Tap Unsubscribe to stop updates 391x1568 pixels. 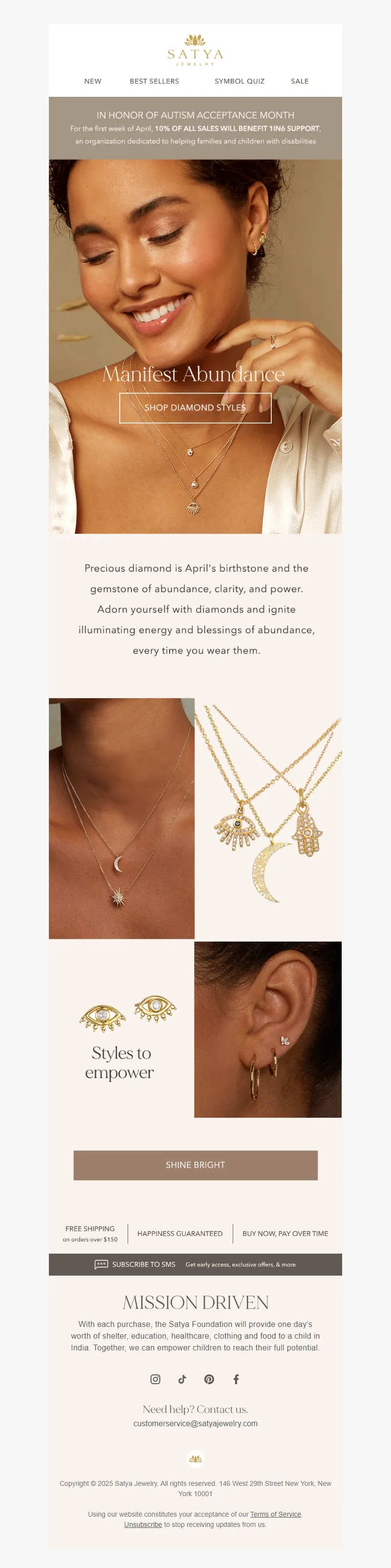(143, 1524)
